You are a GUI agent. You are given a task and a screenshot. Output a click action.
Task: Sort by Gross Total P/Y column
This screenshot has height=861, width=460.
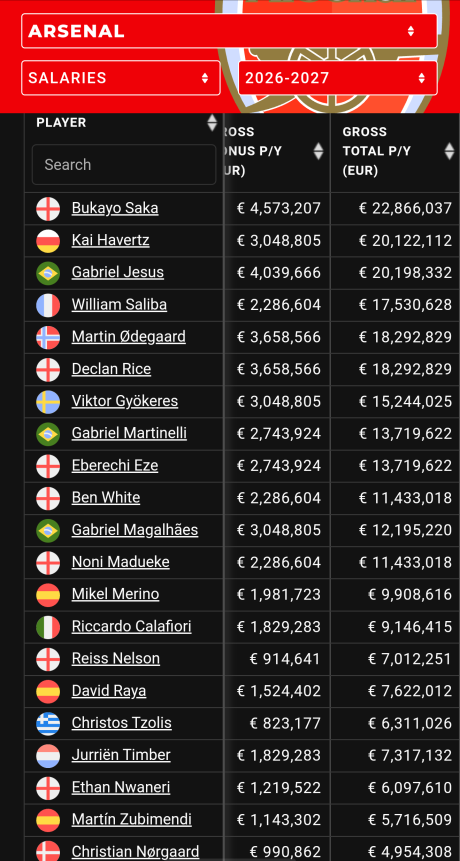point(449,151)
